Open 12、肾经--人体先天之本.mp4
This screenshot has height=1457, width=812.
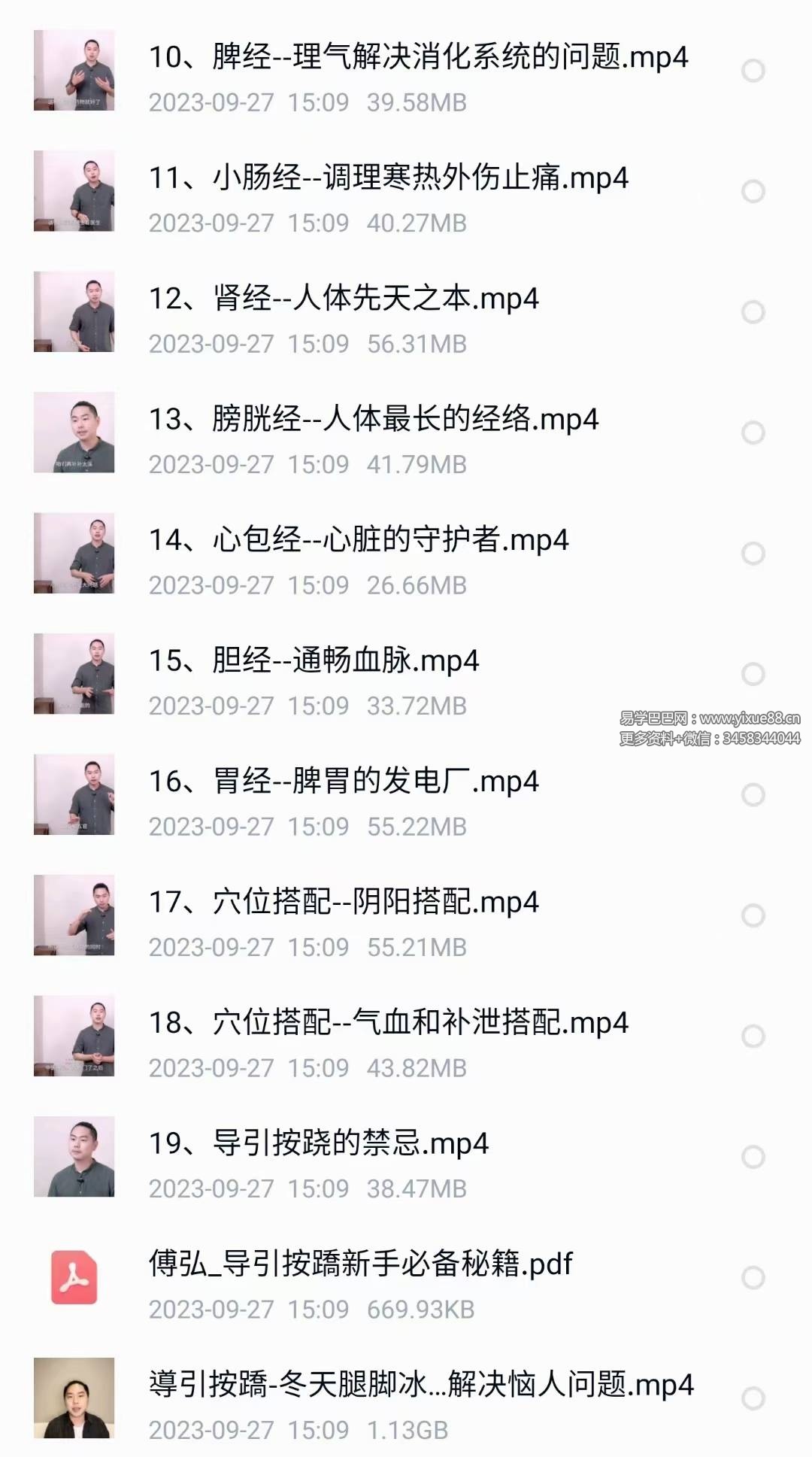344,299
